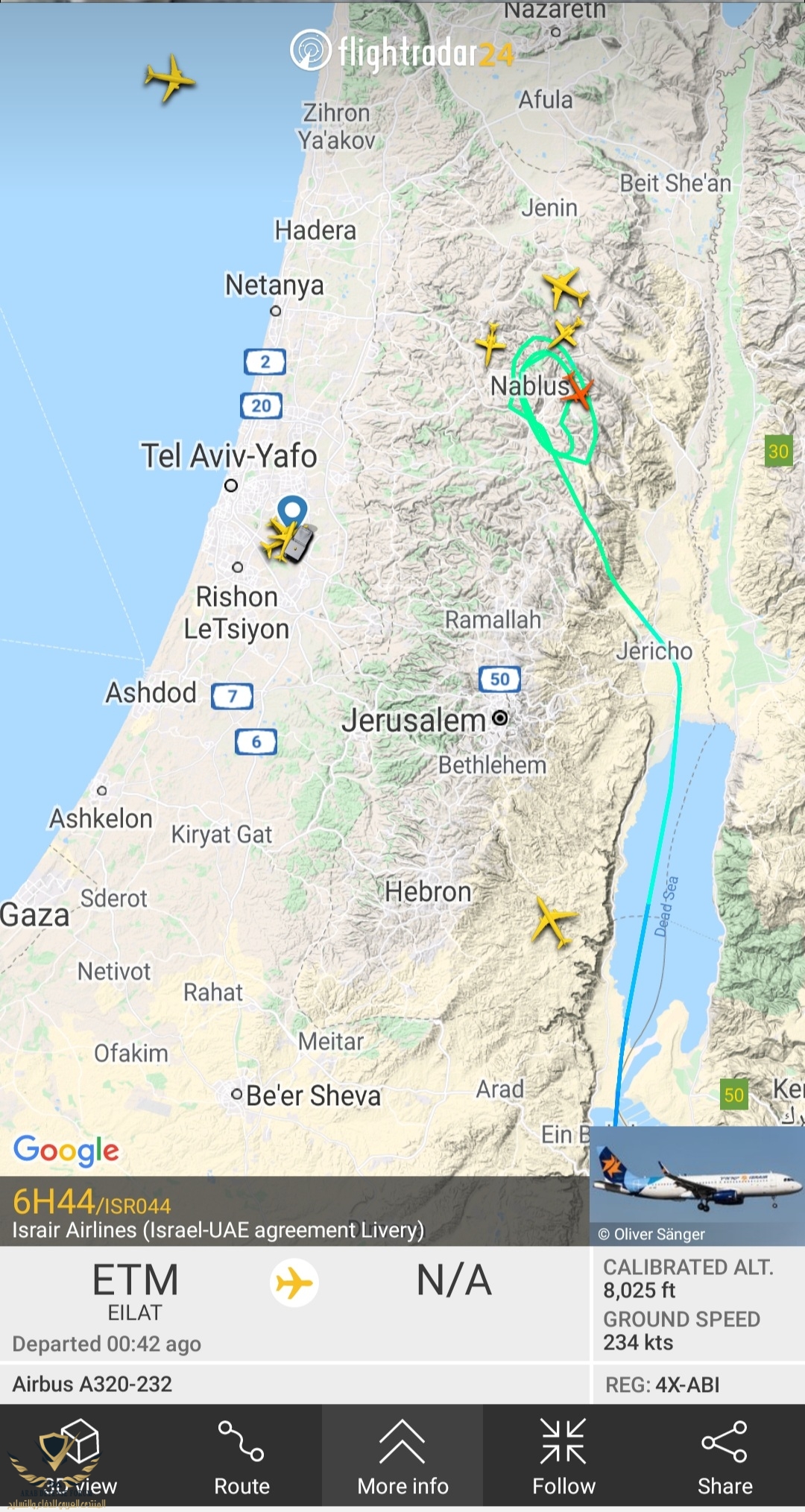Viewport: 805px width, 1512px height.
Task: Follow the selected Israir flight
Action: 563,1455
